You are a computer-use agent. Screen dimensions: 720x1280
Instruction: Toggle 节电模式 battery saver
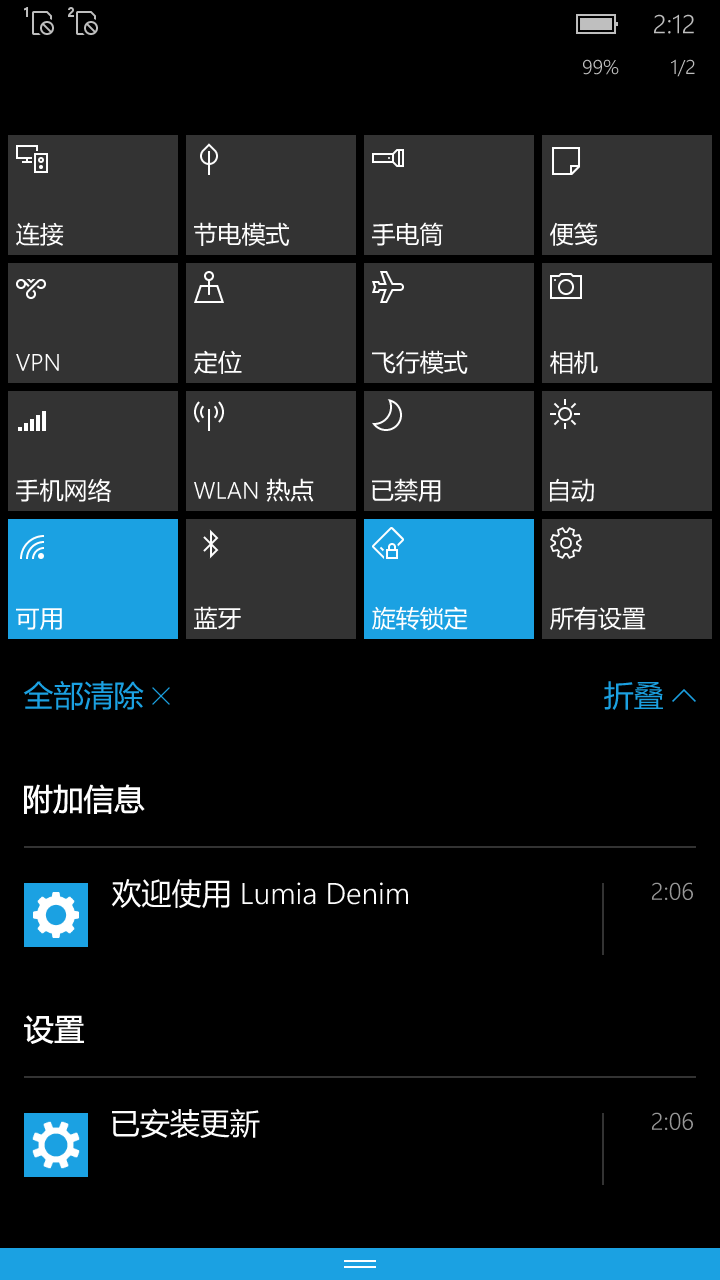[x=271, y=195]
